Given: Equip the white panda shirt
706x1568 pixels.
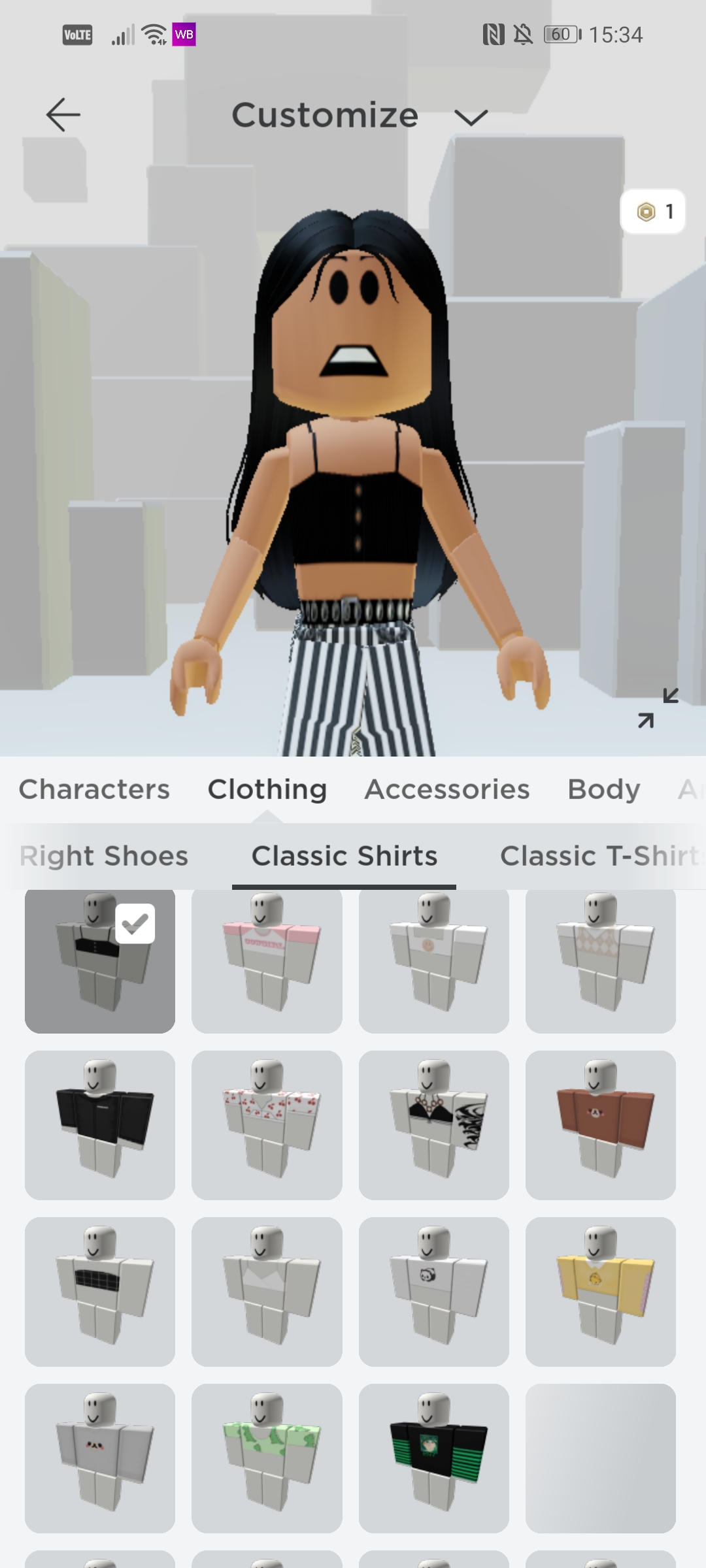Looking at the screenshot, I should click(x=433, y=1292).
